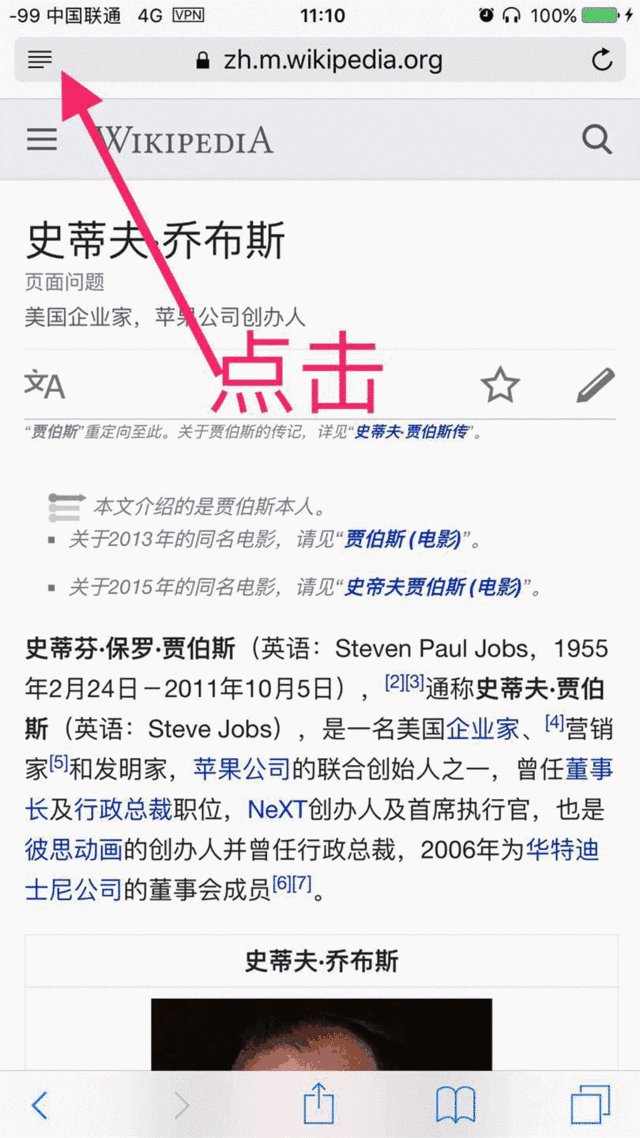The width and height of the screenshot is (640, 1138).
Task: Open Wikipedia search
Action: click(597, 140)
